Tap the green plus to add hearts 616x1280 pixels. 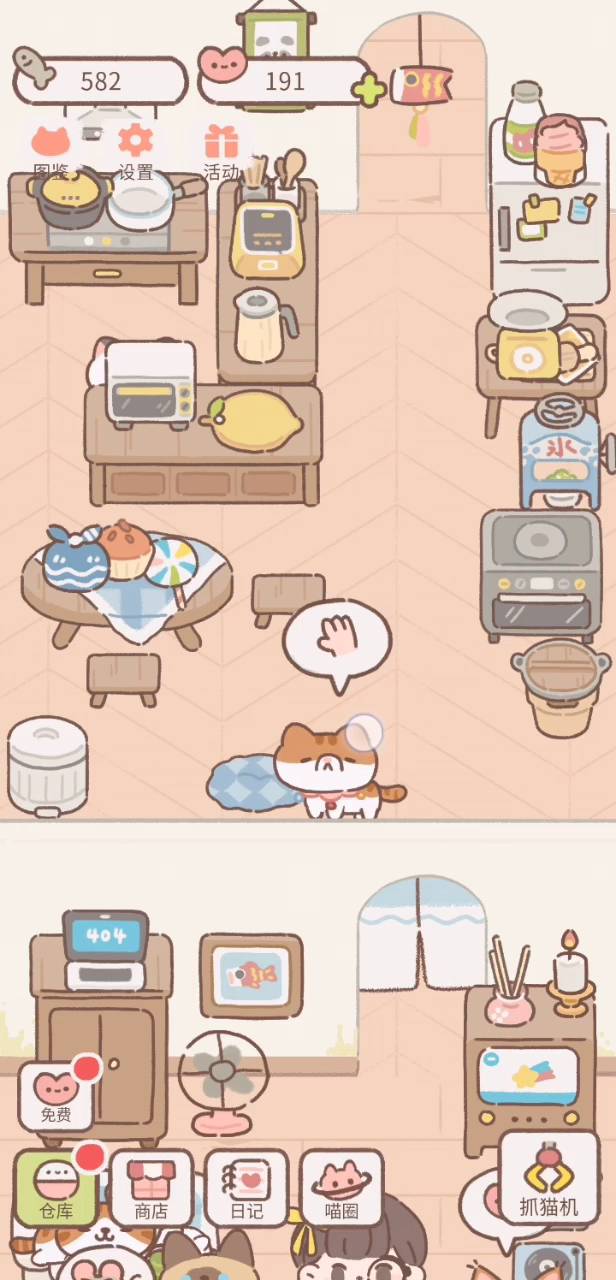(368, 90)
